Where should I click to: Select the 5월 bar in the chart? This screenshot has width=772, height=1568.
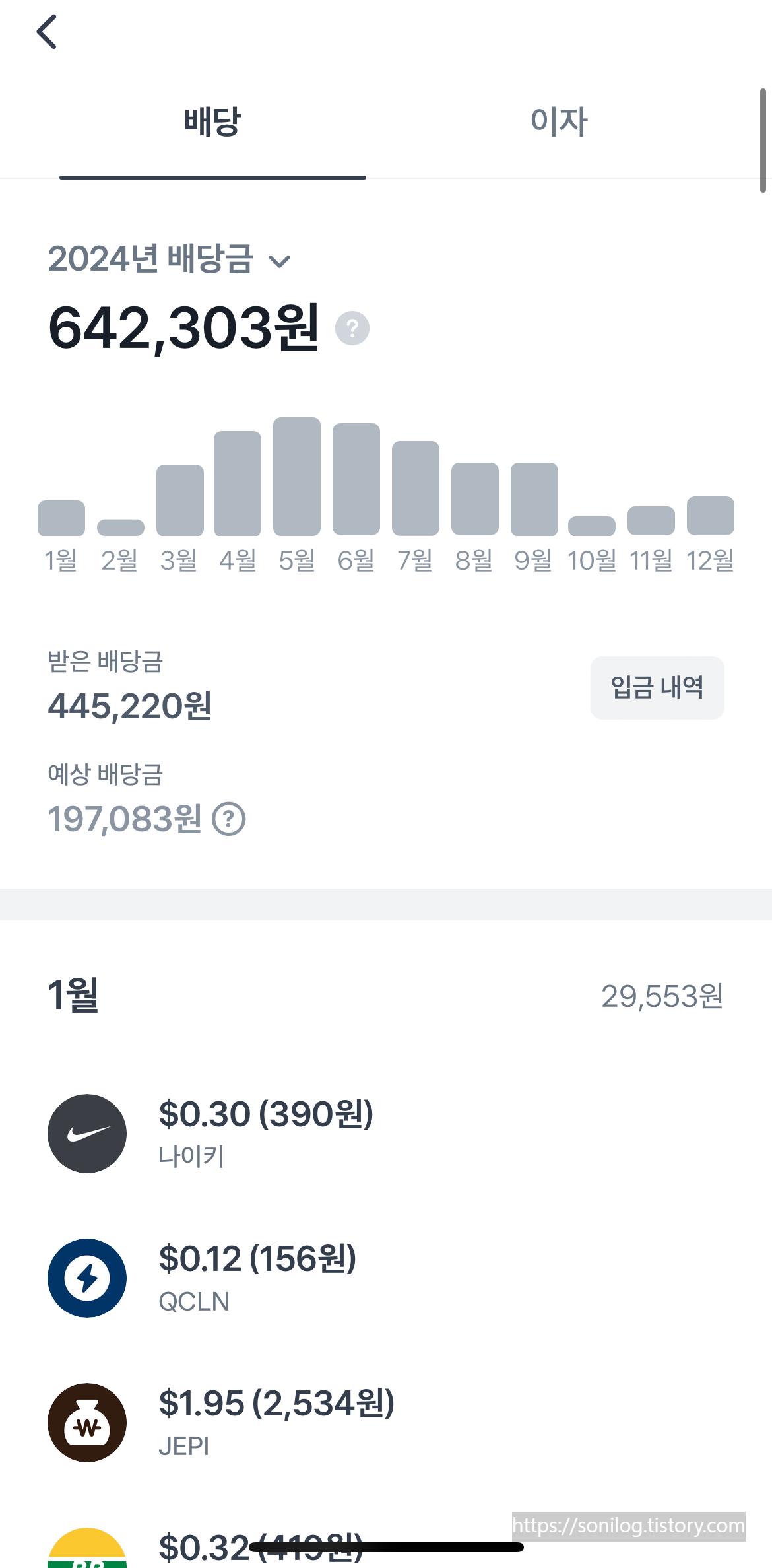point(297,477)
